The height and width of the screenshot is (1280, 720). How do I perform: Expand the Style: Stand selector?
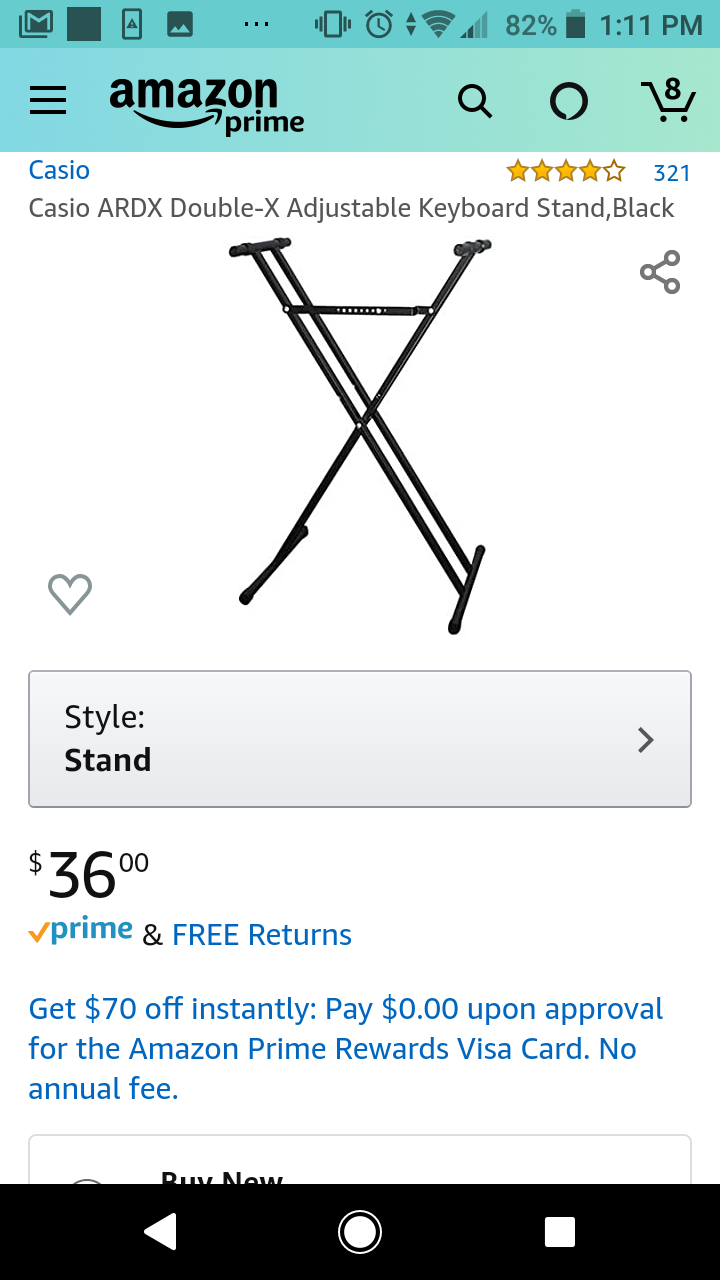click(x=360, y=739)
